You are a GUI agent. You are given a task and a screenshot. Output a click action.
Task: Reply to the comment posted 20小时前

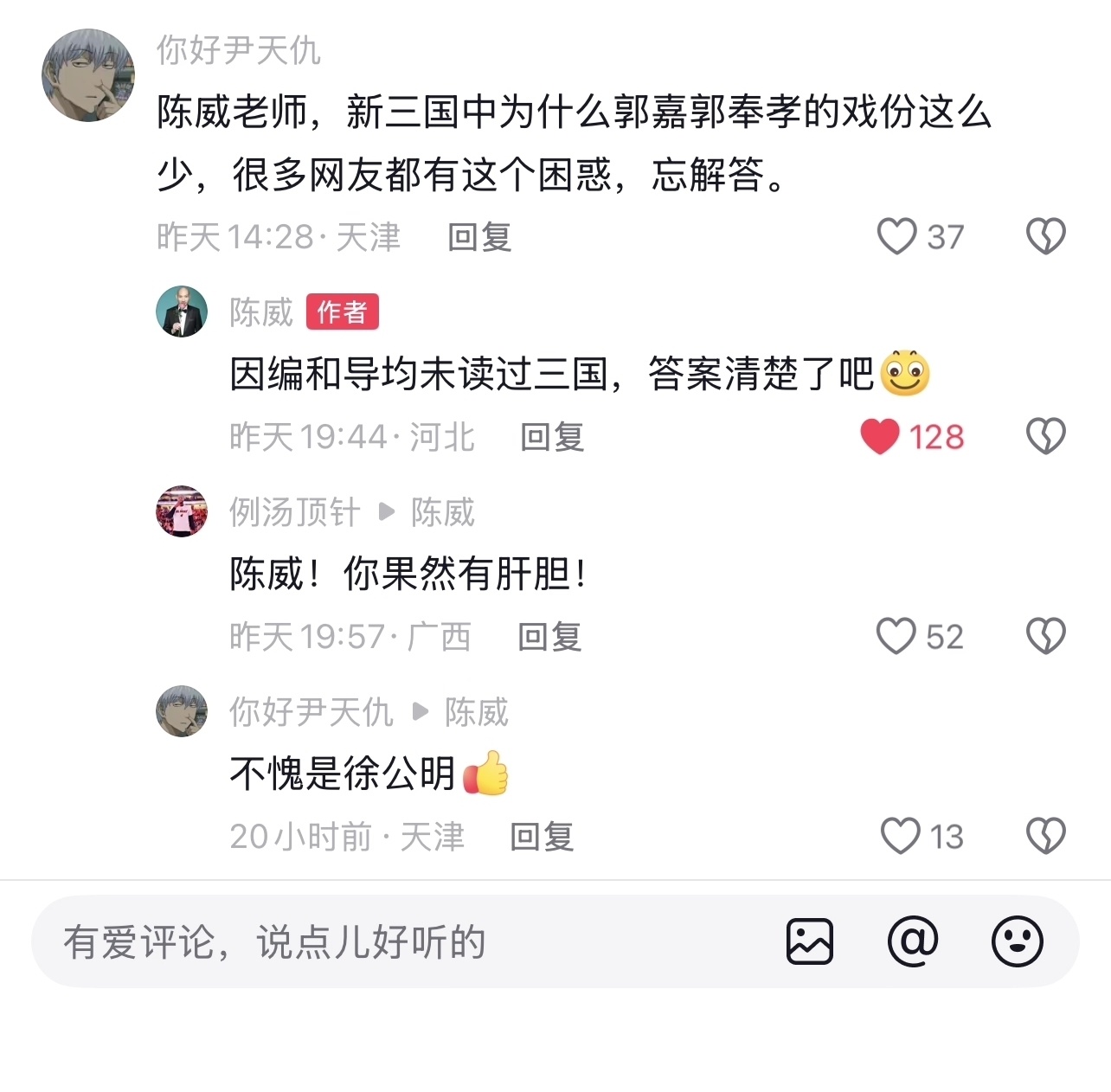pos(542,837)
